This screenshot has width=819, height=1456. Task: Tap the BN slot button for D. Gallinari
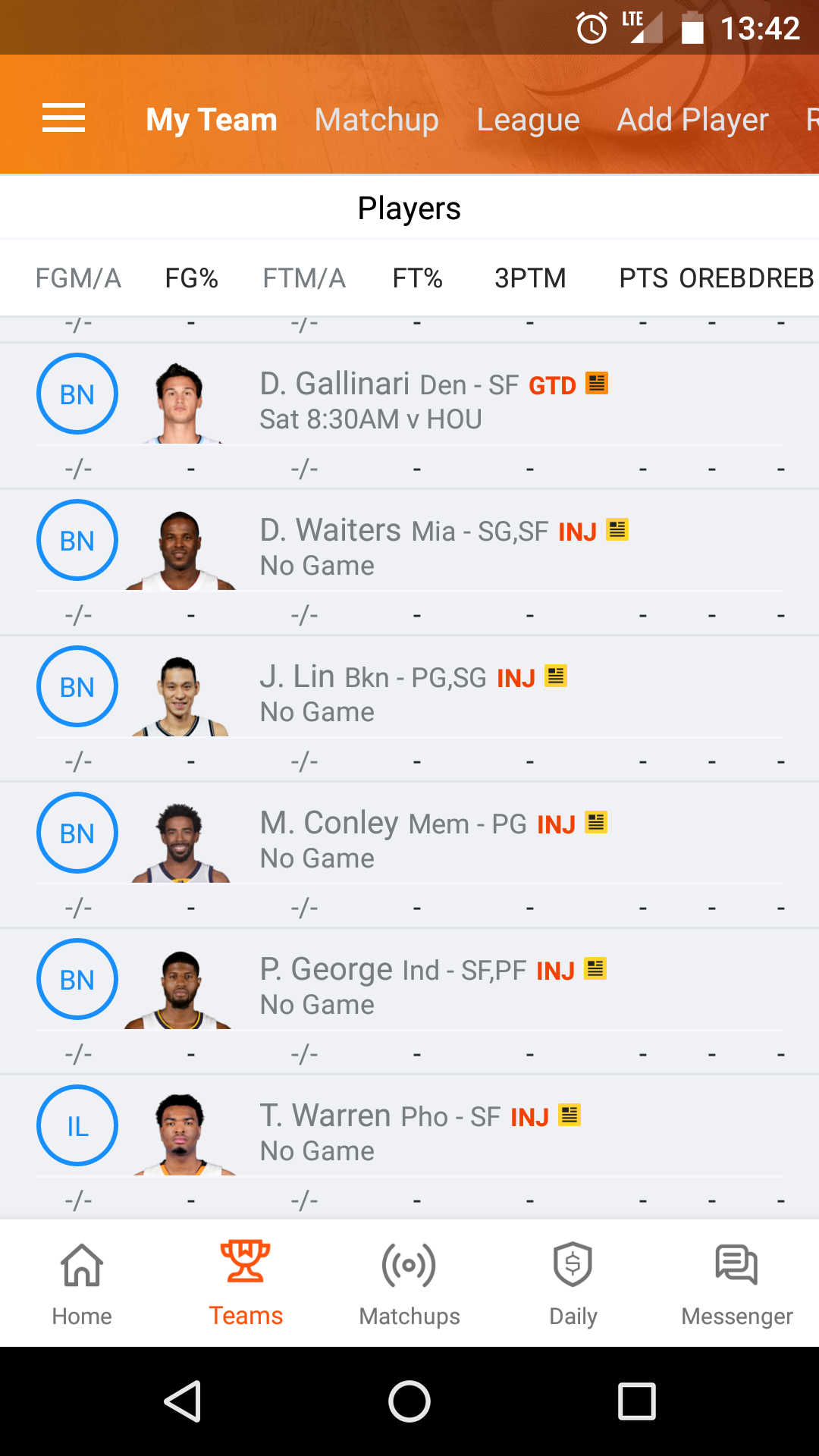77,394
